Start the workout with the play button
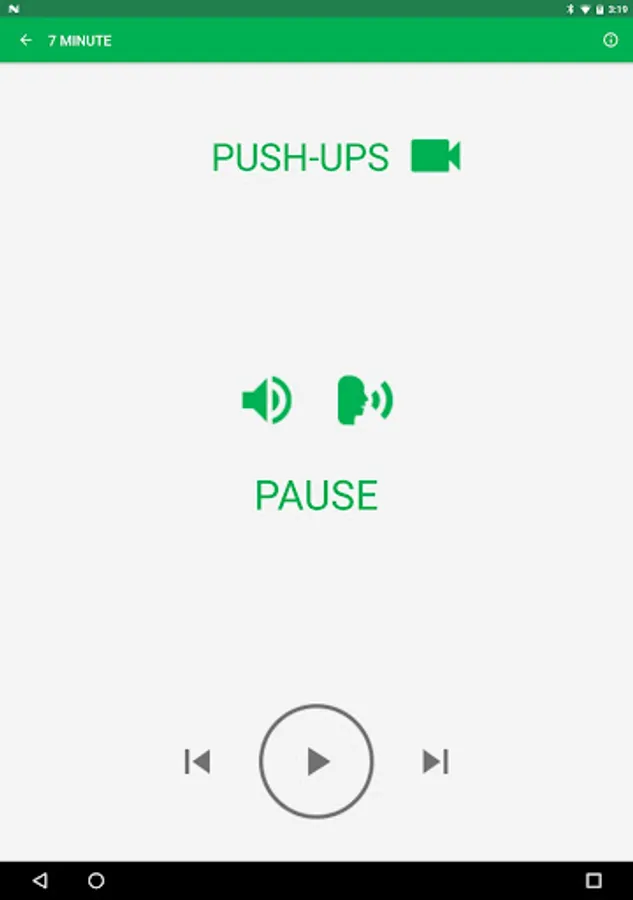The height and width of the screenshot is (900, 633). tap(316, 762)
